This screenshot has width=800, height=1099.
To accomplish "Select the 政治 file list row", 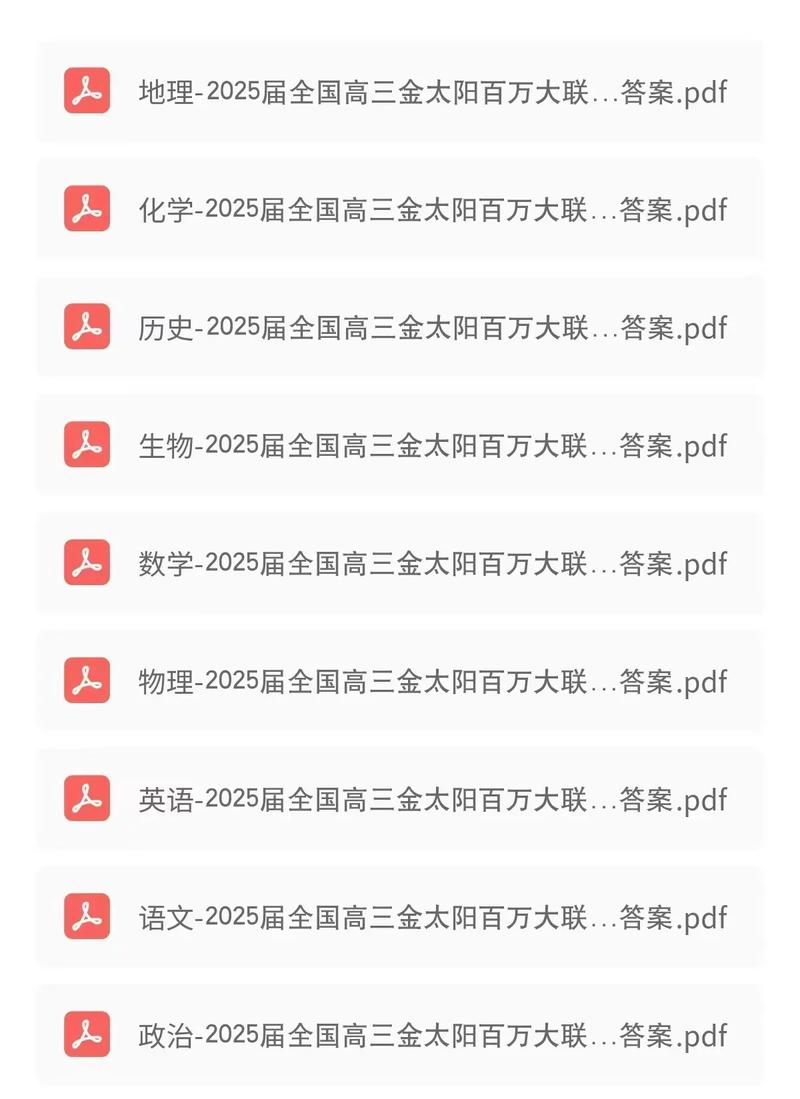I will 400,1035.
